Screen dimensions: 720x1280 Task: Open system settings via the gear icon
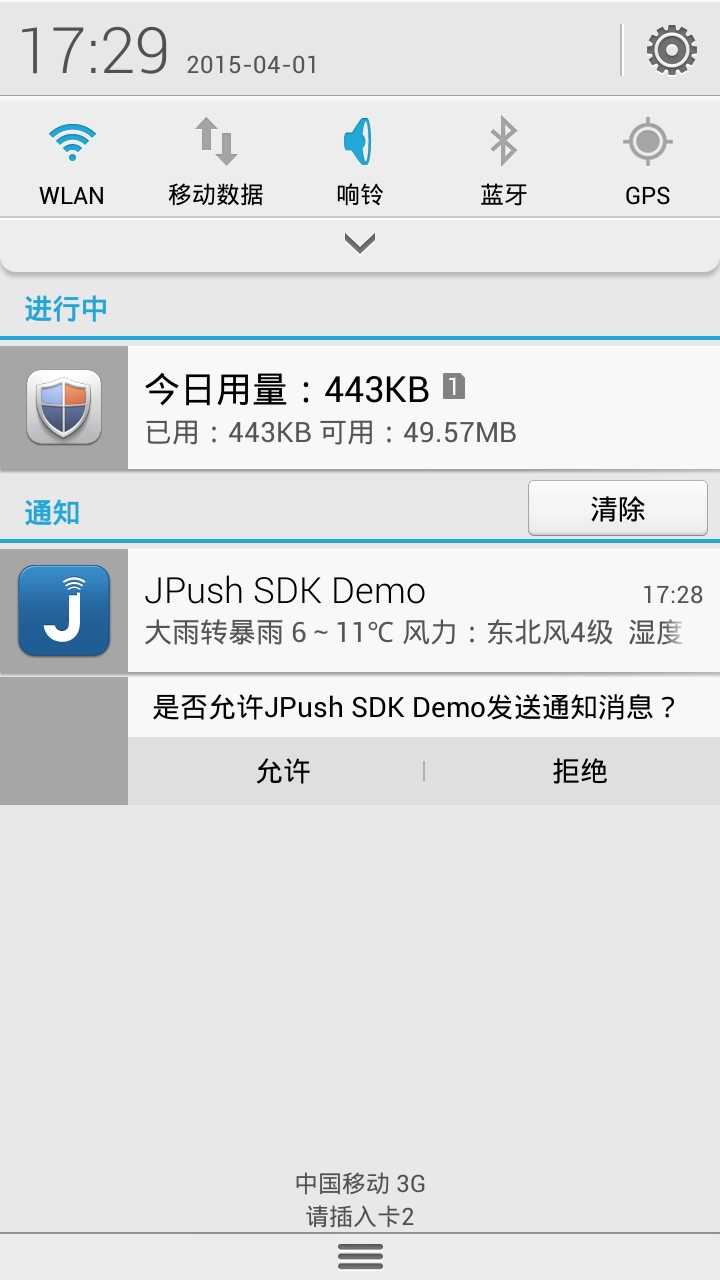(x=671, y=49)
